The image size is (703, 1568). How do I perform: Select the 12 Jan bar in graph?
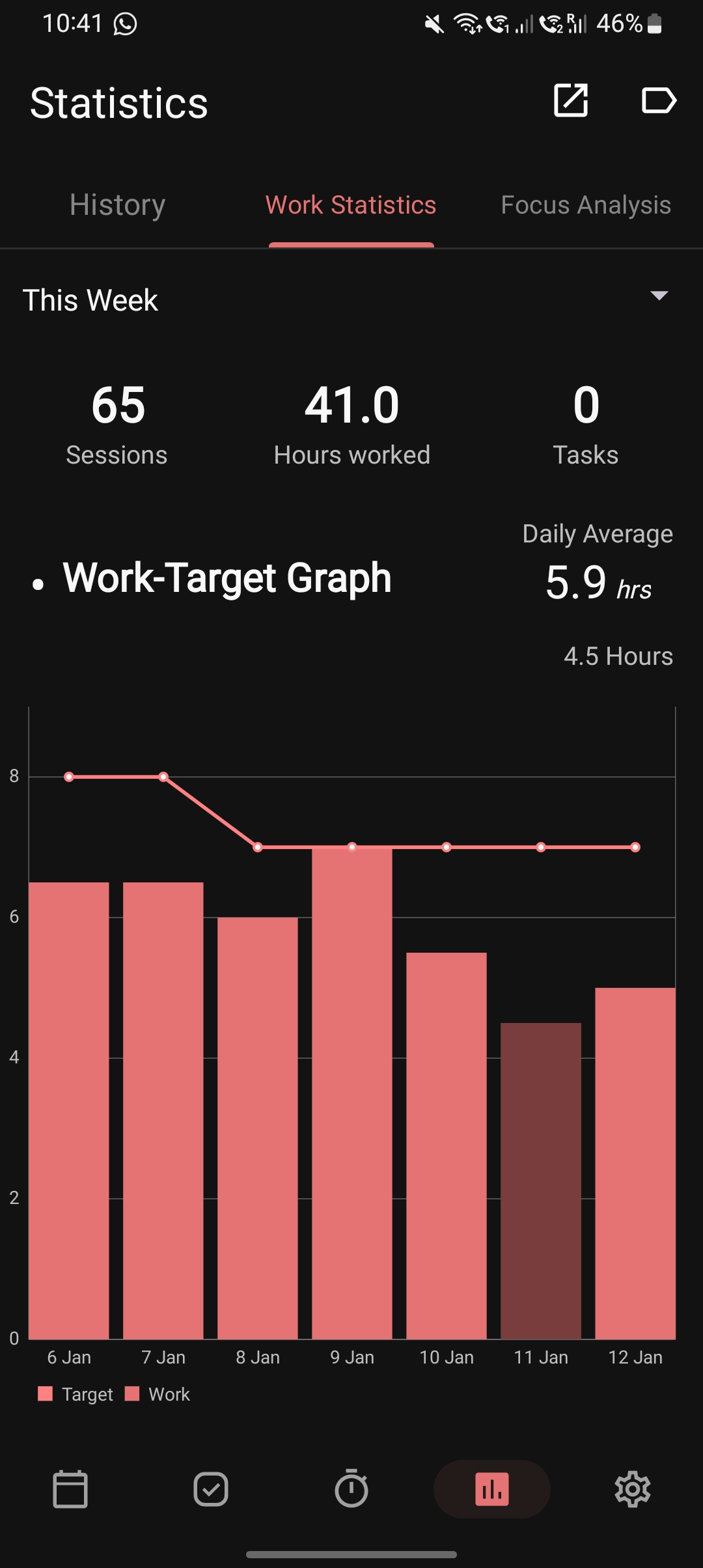[x=635, y=1166]
